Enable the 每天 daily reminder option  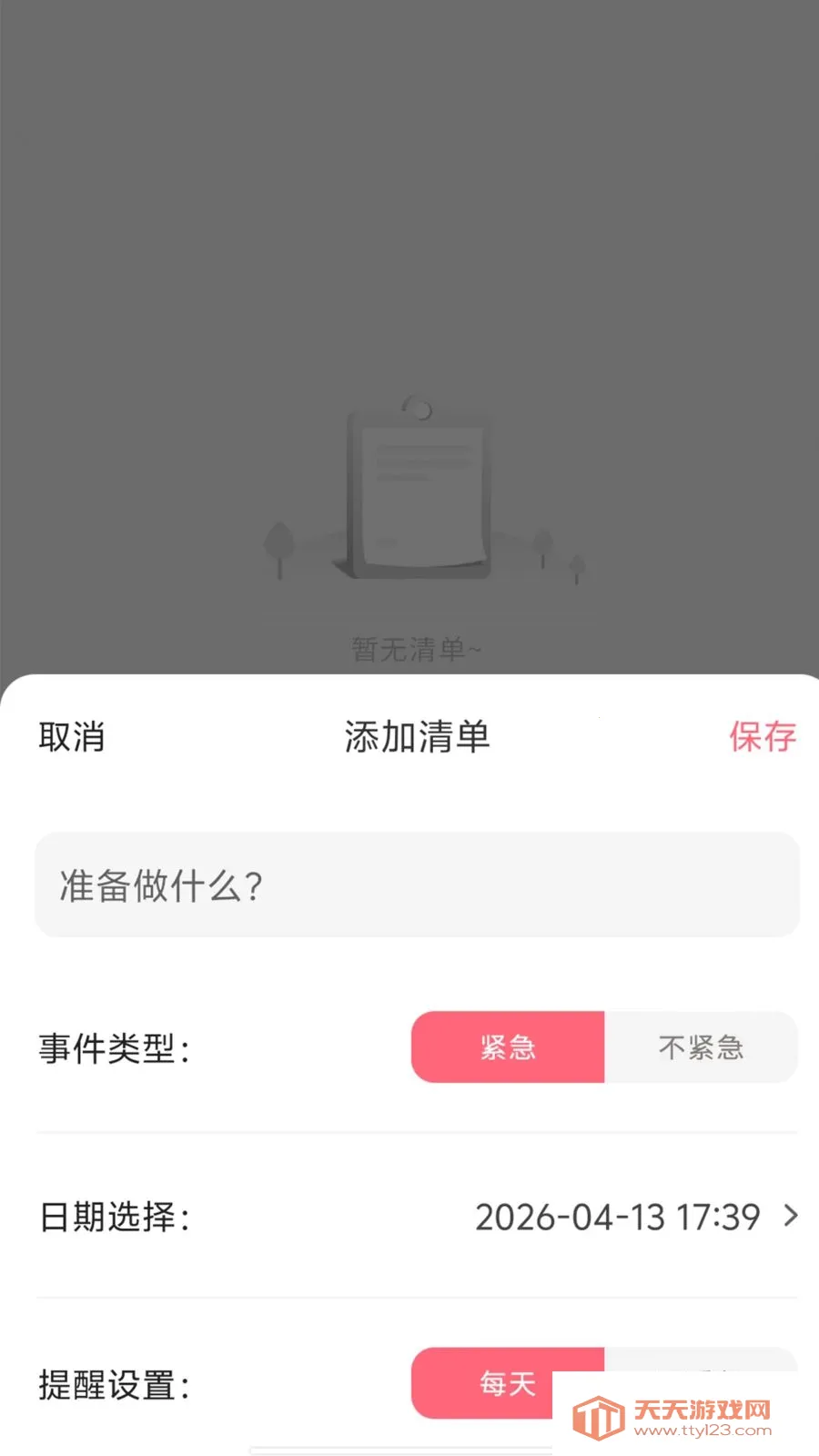pos(507,1384)
